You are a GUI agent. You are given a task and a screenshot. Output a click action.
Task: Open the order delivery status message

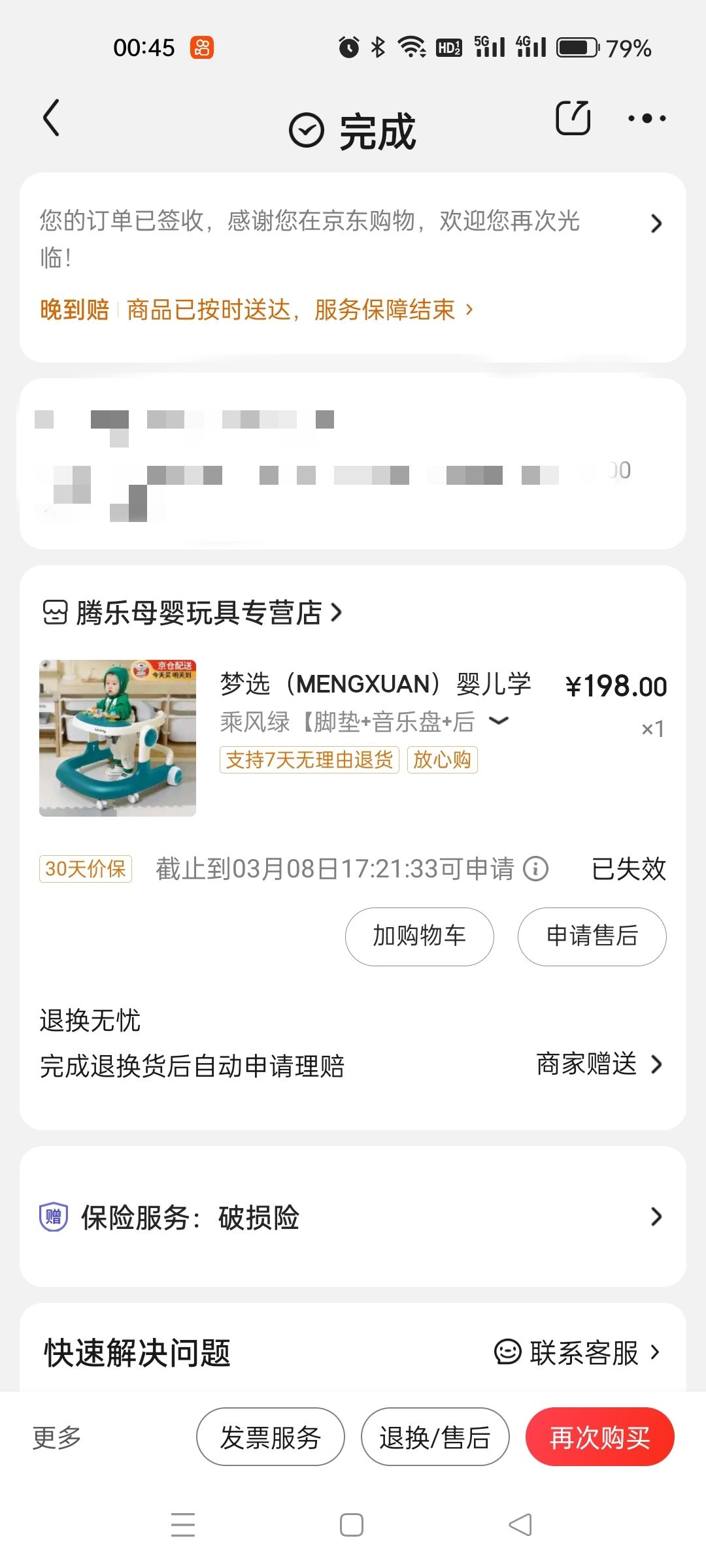pyautogui.click(x=656, y=223)
